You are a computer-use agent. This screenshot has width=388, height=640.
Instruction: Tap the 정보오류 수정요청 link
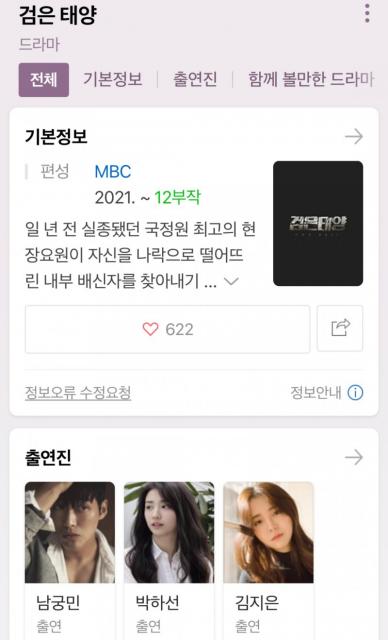[78, 393]
